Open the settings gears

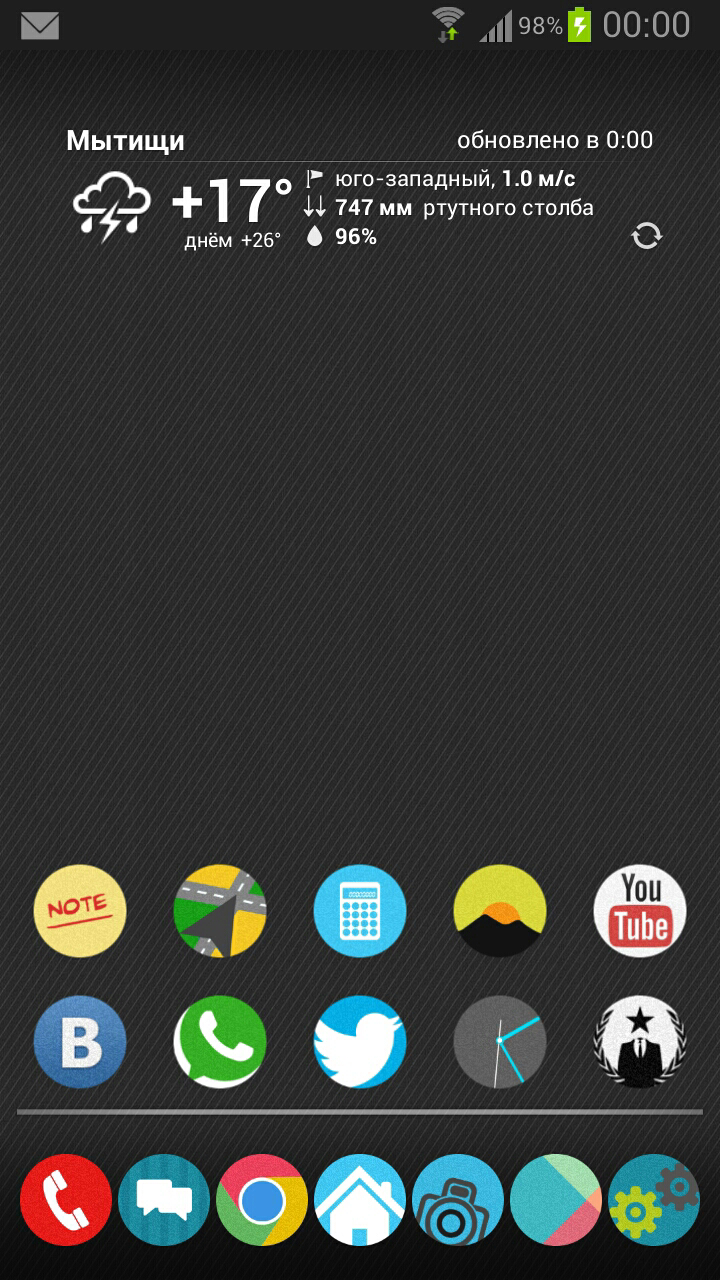(x=654, y=1200)
